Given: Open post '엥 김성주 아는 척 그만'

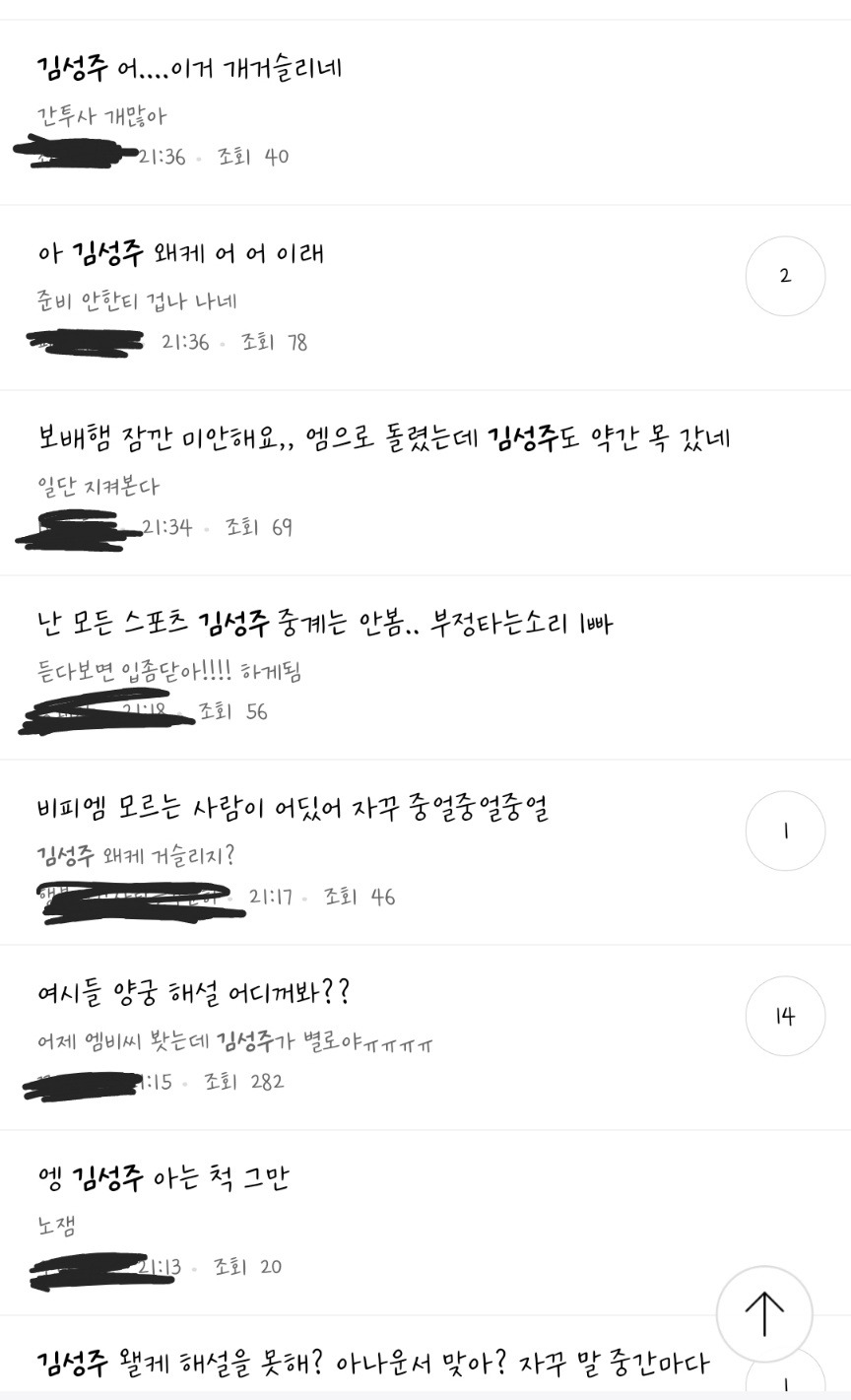Looking at the screenshot, I should coord(163,1177).
